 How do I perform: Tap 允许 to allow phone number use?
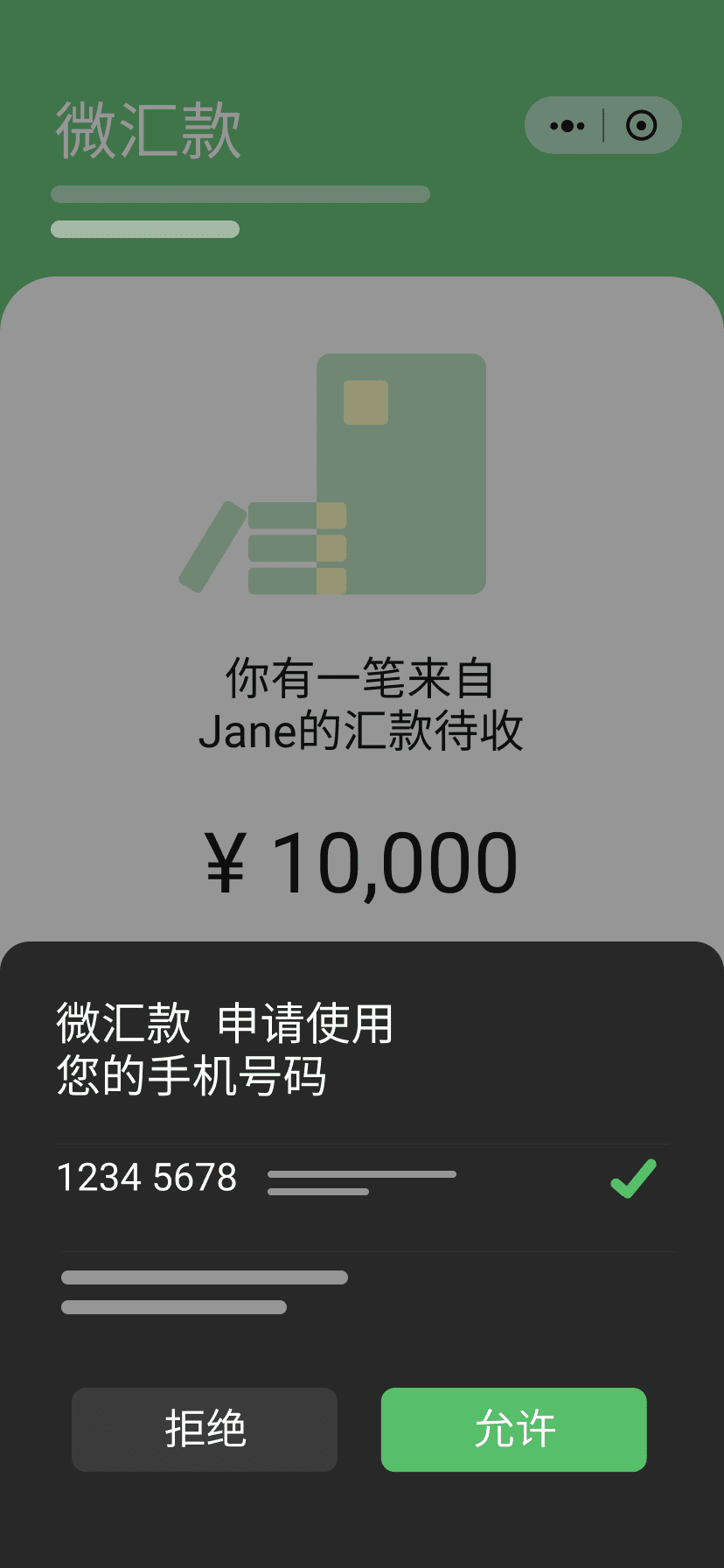point(514,1429)
